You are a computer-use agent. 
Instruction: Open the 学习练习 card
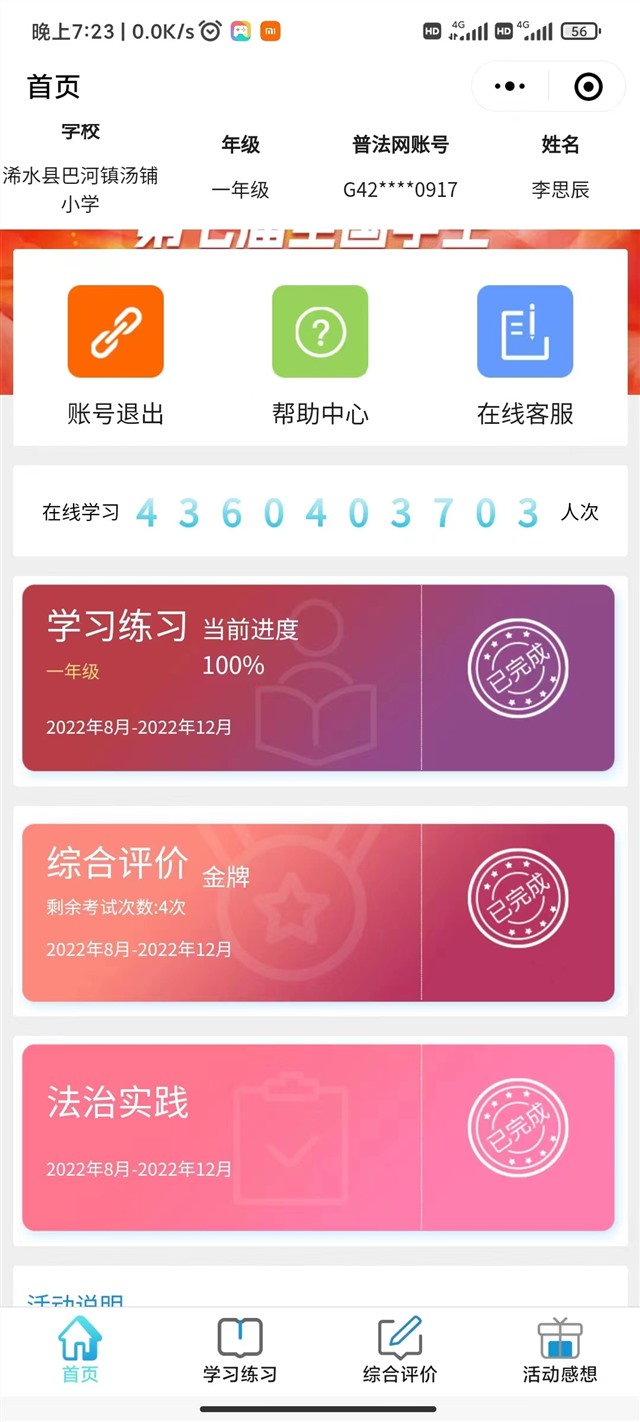(x=318, y=677)
